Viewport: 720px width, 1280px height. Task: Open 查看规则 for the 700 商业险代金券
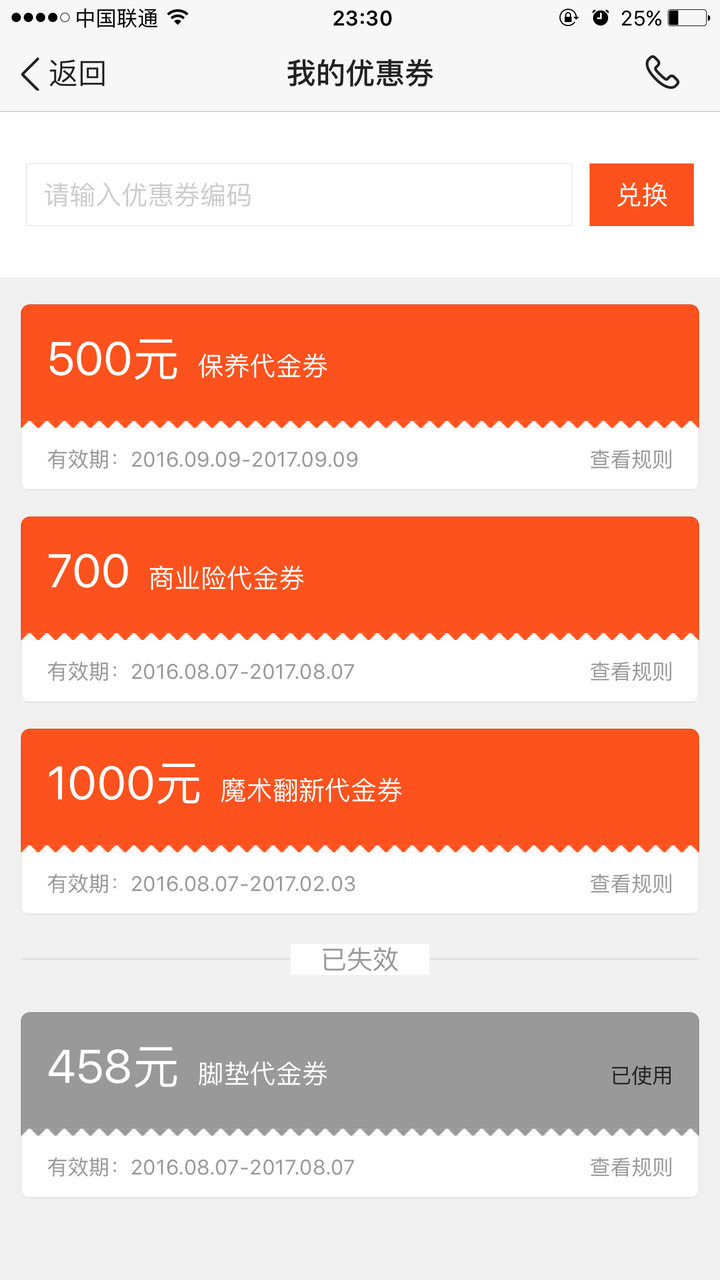coord(631,671)
